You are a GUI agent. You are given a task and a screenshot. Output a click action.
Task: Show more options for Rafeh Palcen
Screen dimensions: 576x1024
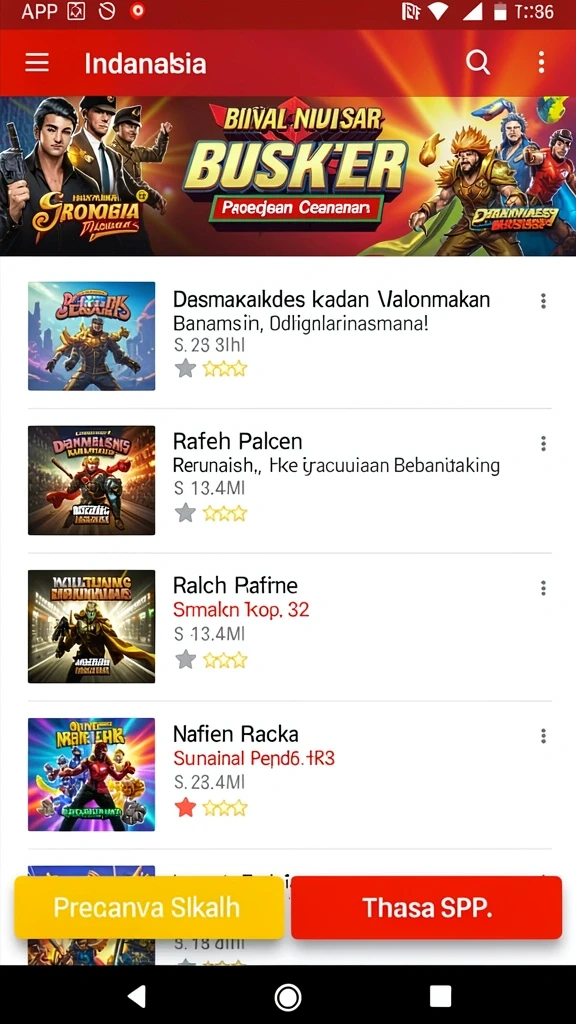(x=543, y=444)
